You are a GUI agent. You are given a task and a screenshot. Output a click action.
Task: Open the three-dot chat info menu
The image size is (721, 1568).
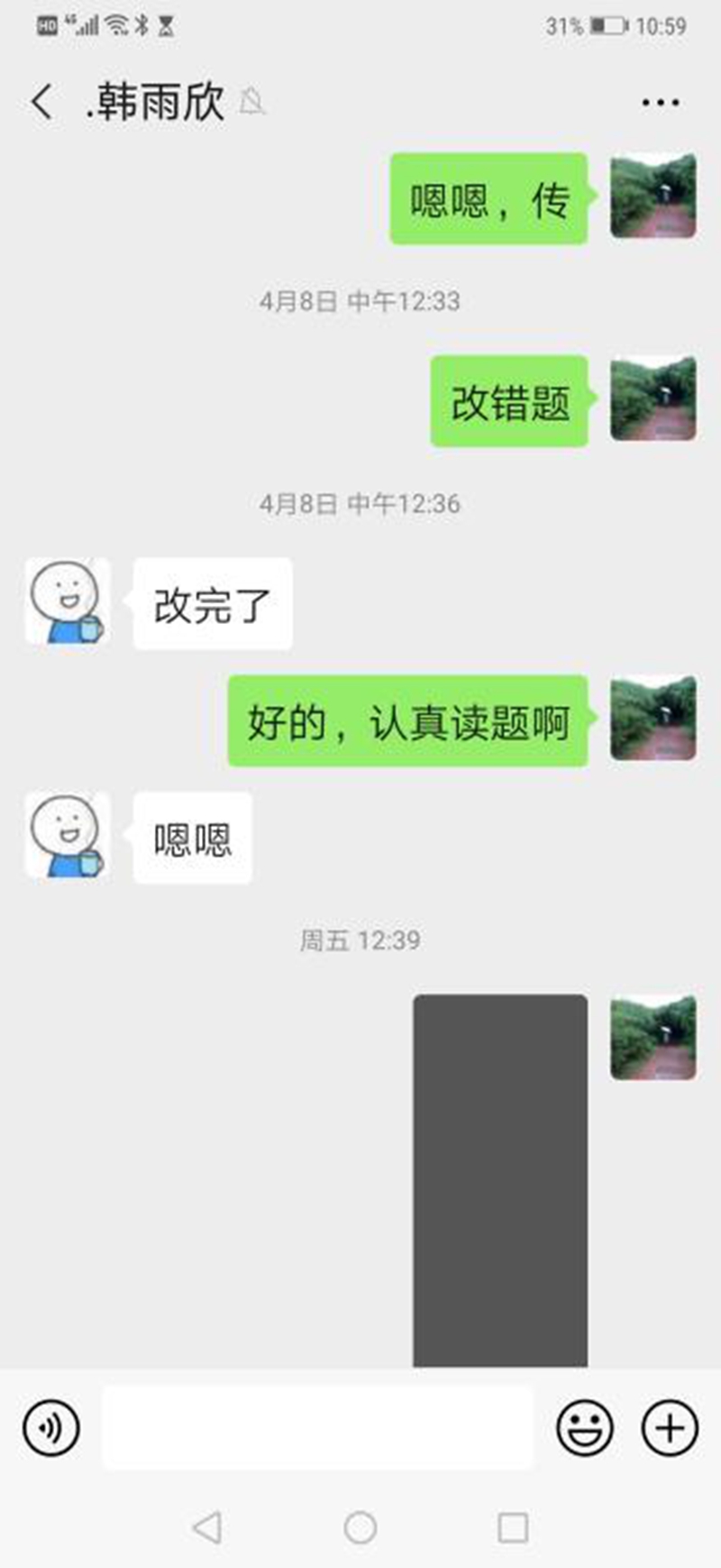coord(660,103)
